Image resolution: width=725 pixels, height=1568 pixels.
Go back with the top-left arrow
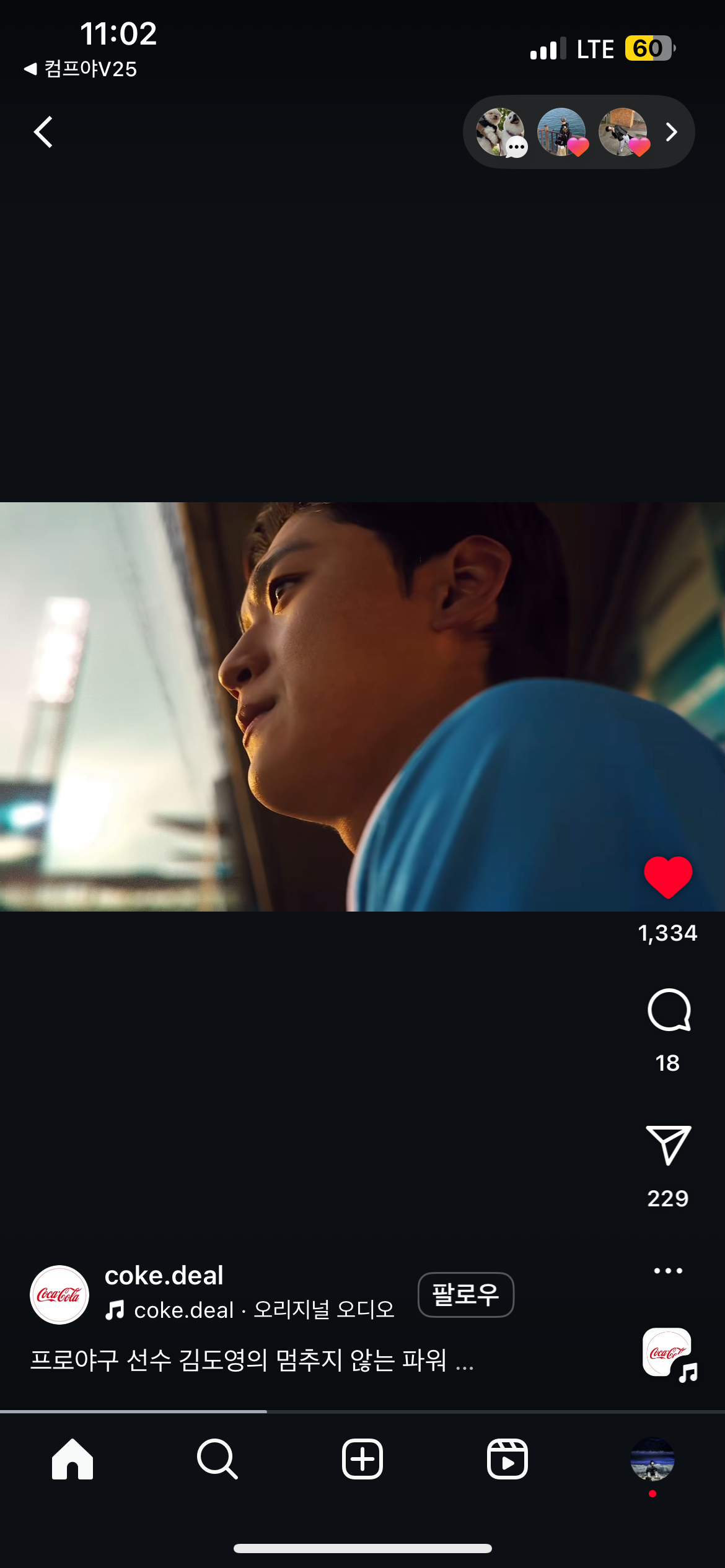click(43, 132)
